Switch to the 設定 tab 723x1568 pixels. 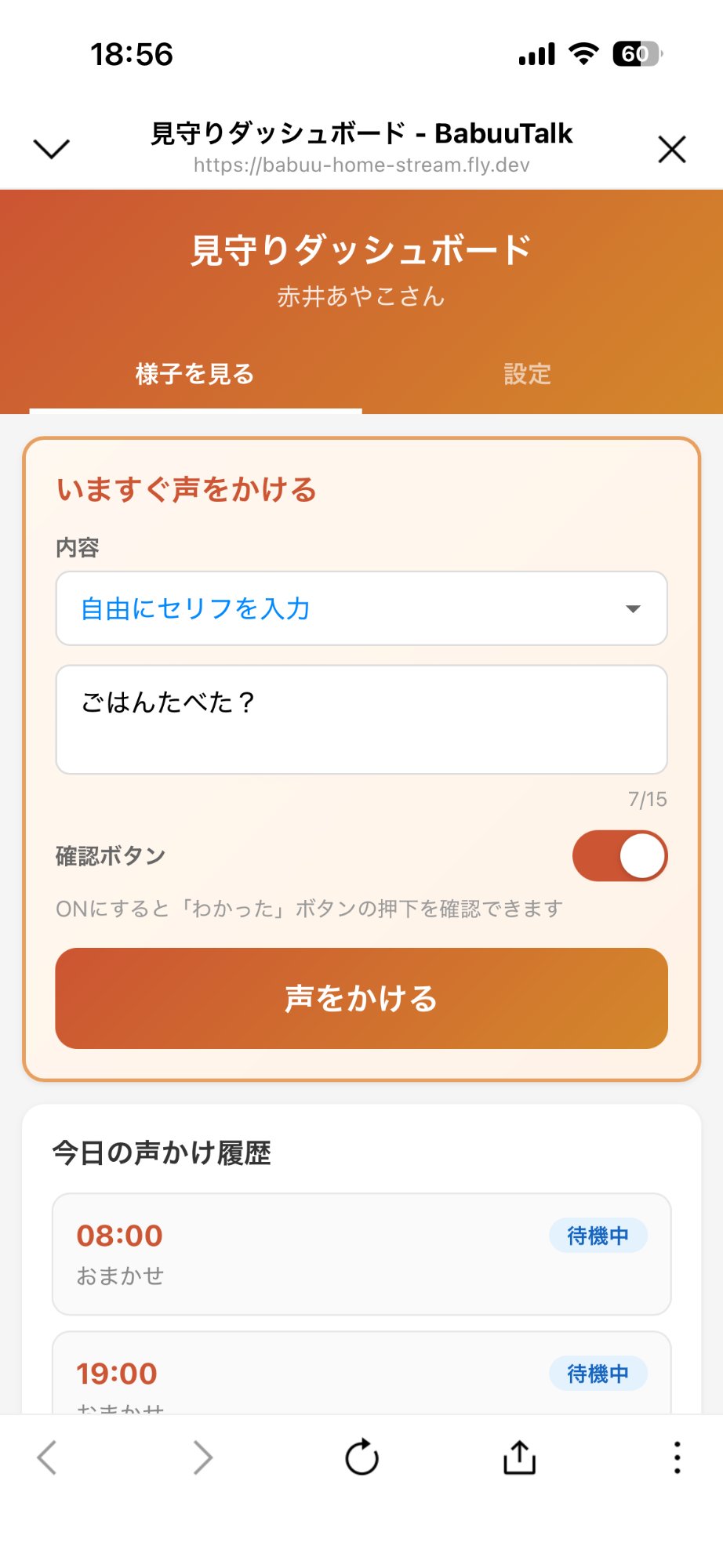(x=526, y=375)
